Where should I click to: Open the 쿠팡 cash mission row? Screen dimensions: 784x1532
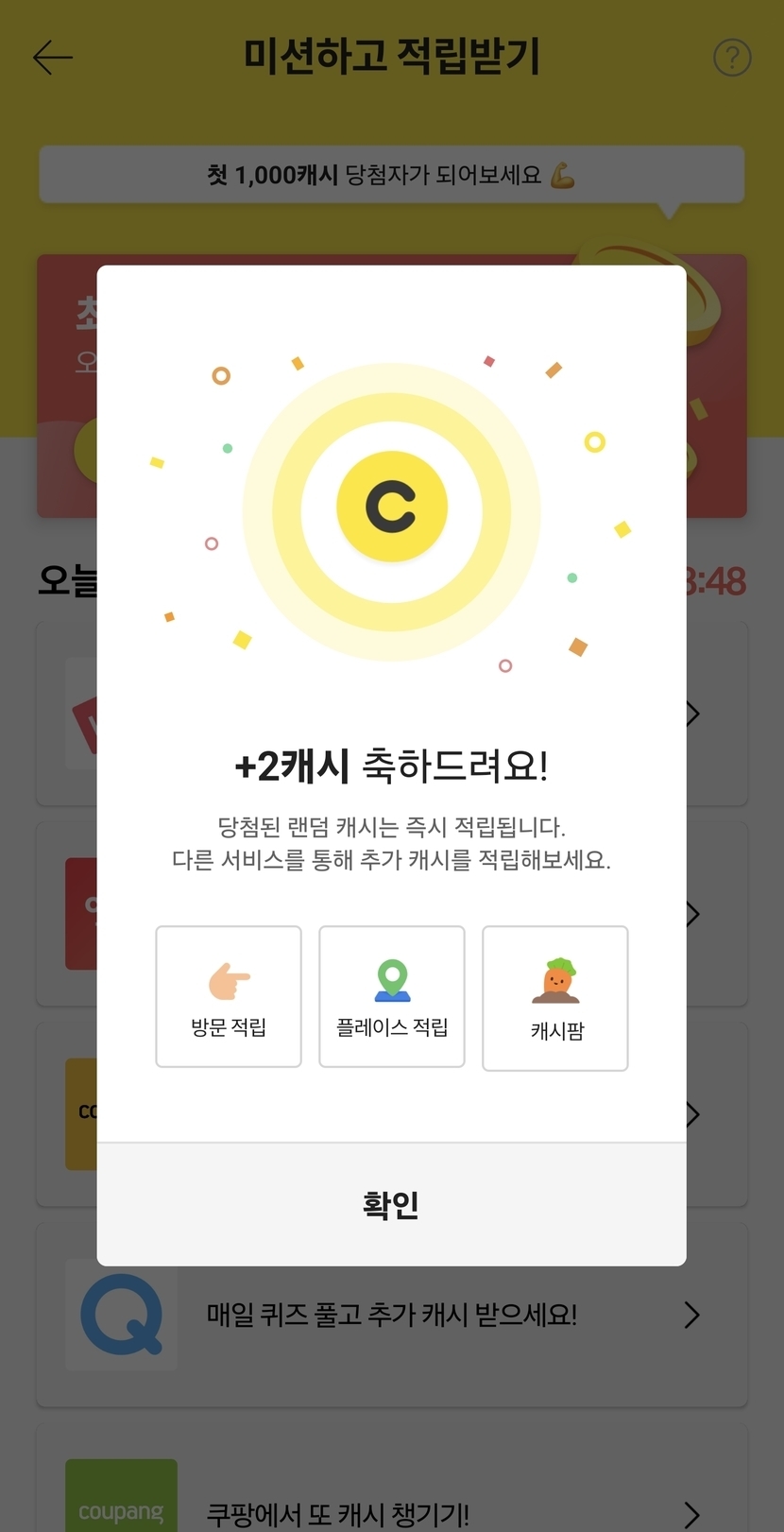coord(392,1479)
